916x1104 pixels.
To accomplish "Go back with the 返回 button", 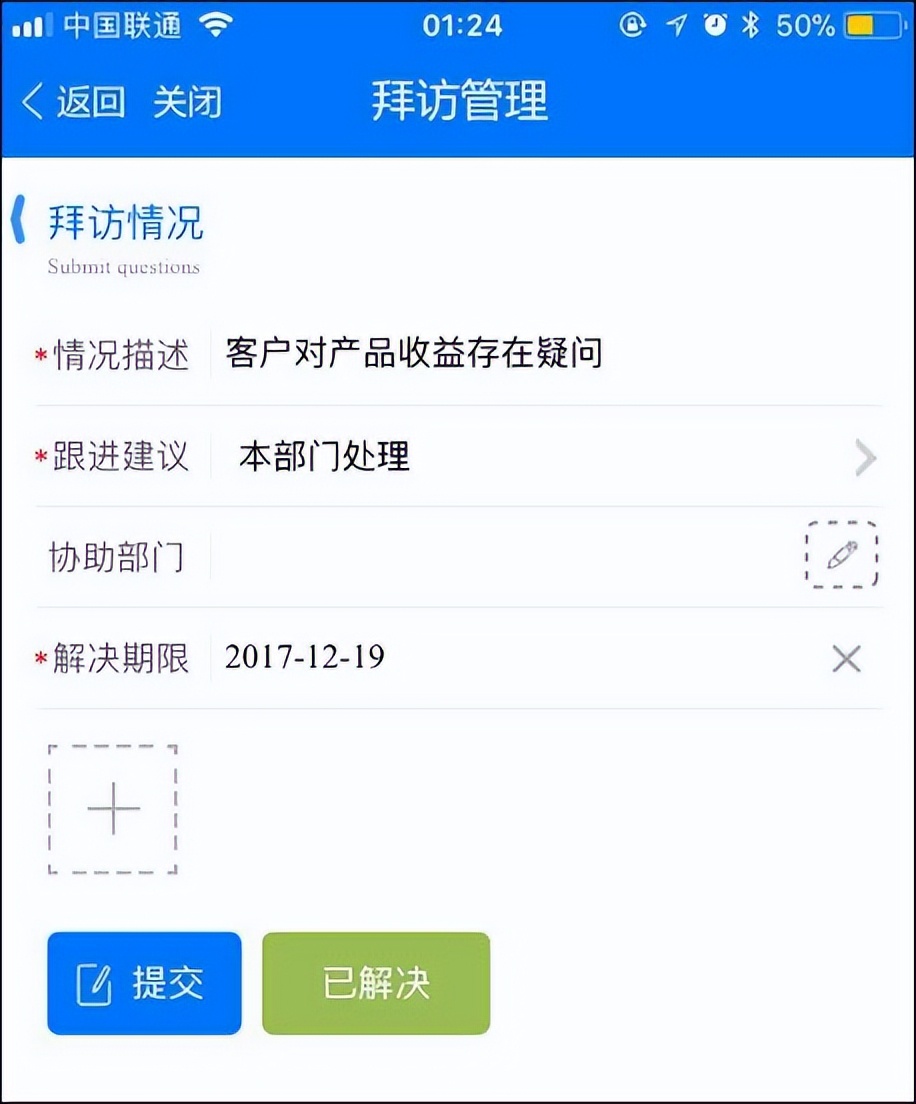I will (74, 102).
